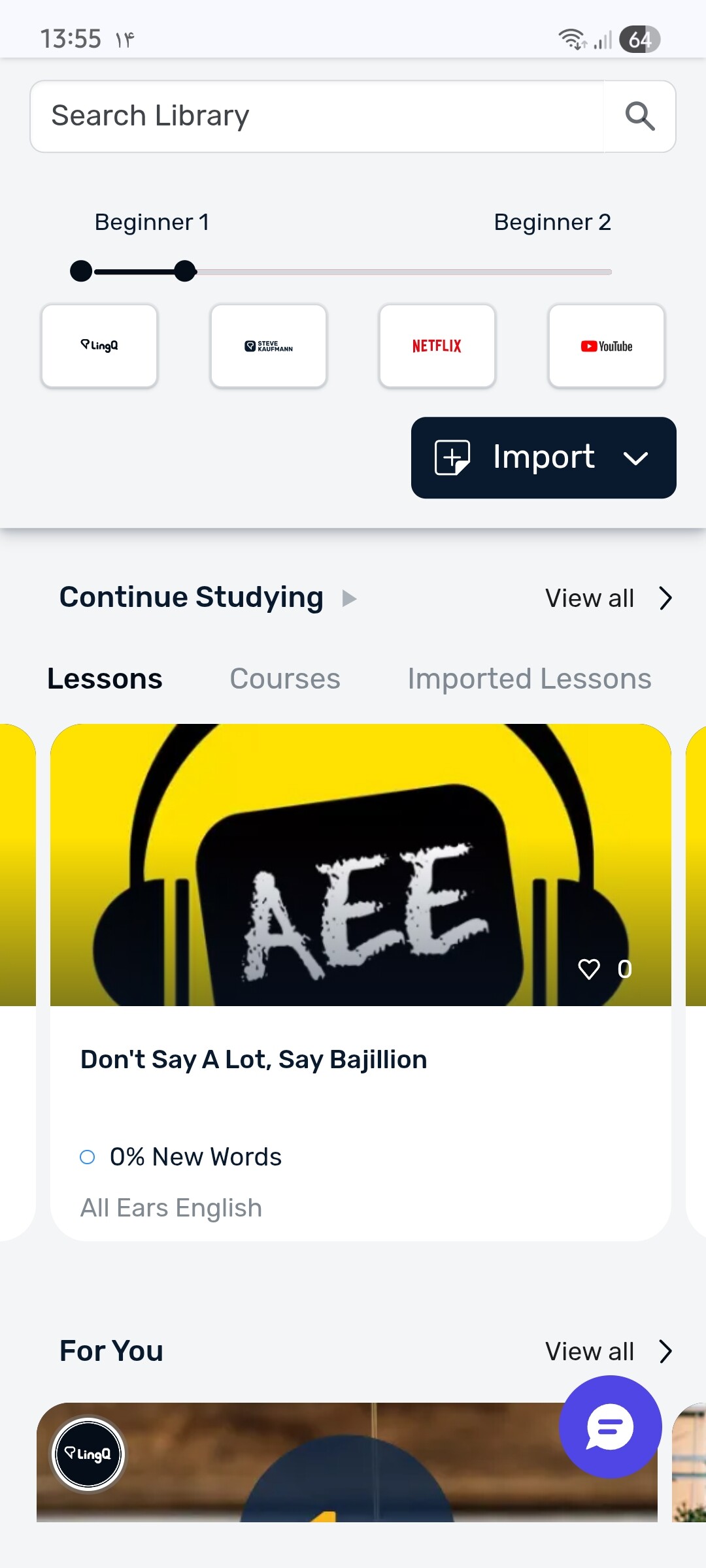
Task: Tap the Search Library field
Action: click(x=314, y=116)
